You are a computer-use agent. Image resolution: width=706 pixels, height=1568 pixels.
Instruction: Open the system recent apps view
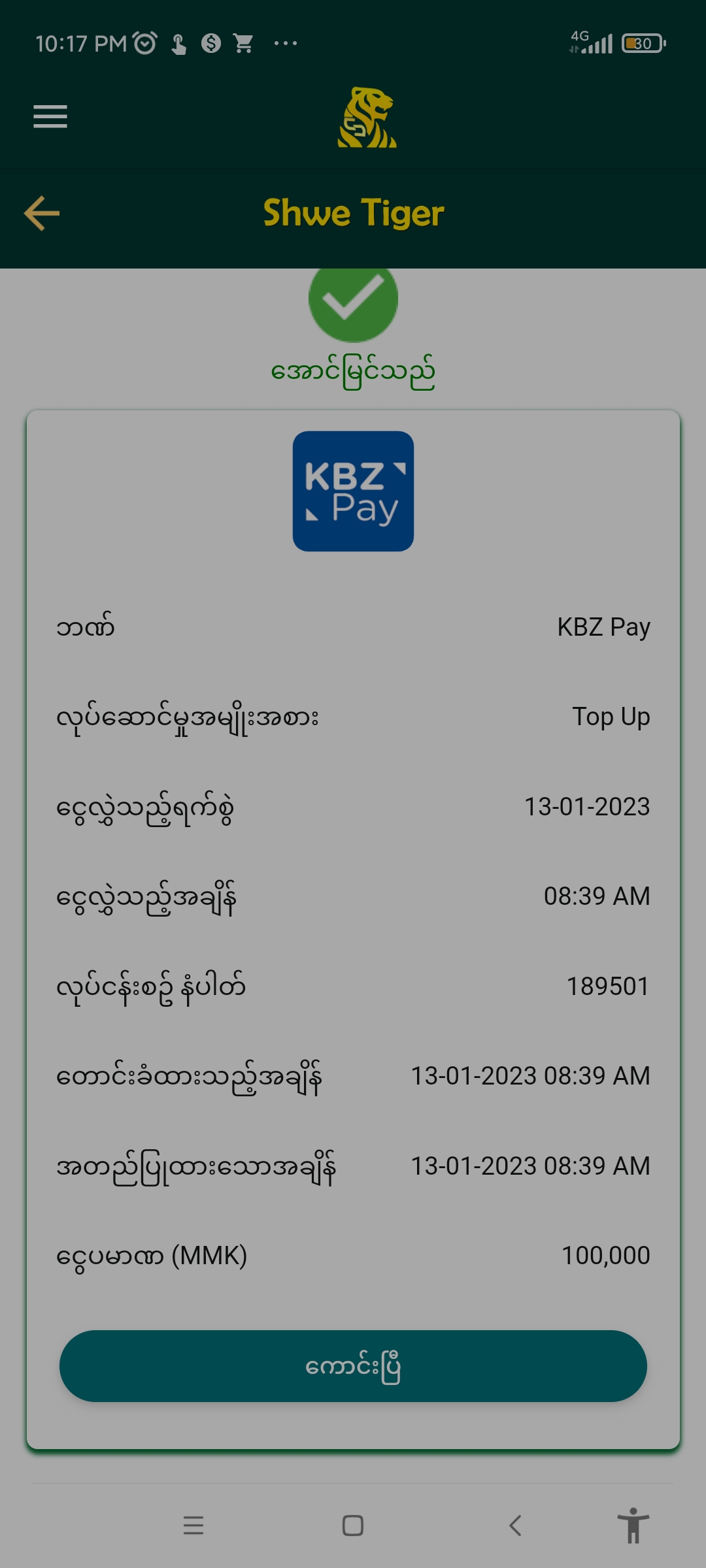point(193,1525)
